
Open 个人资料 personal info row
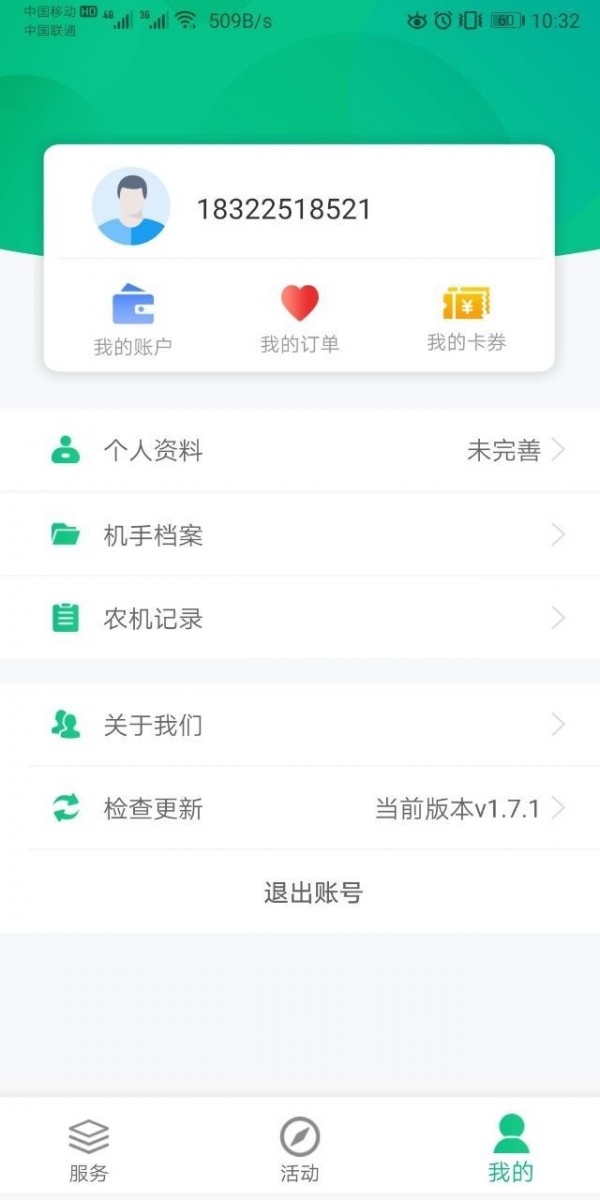click(x=300, y=451)
